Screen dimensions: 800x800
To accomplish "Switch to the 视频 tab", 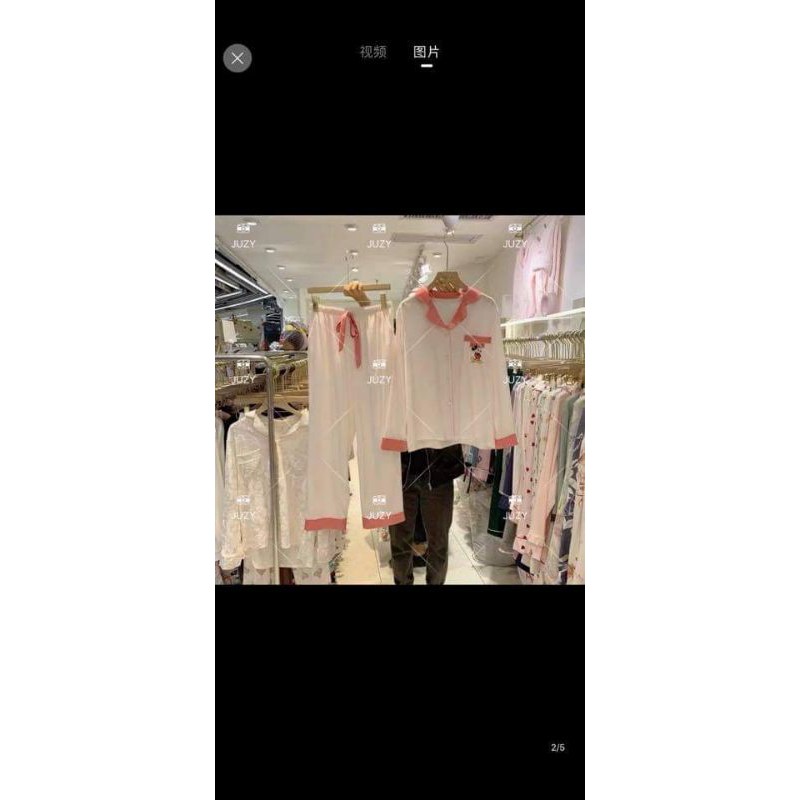I will 373,52.
